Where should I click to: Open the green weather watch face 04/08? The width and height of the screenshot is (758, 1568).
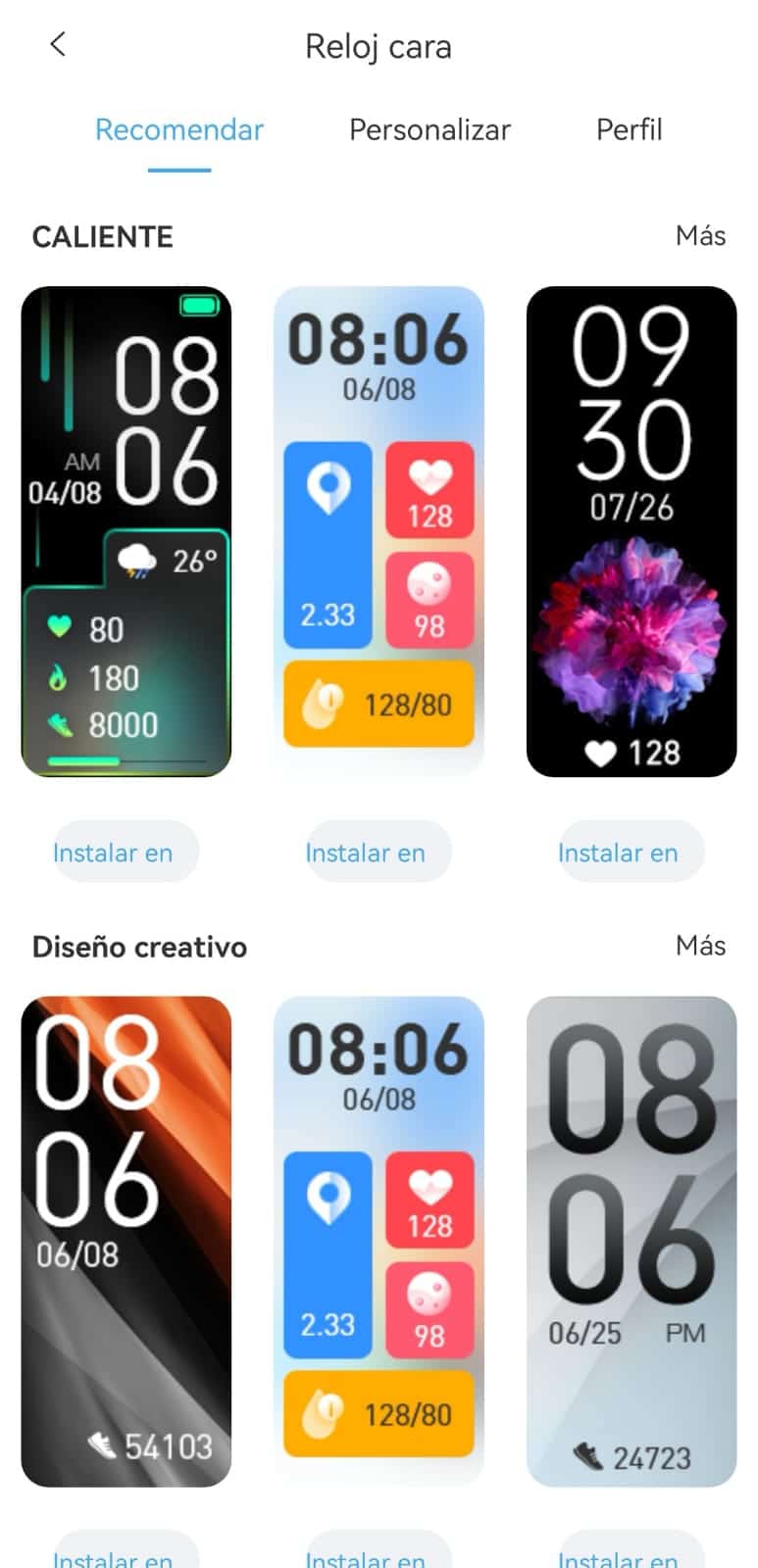tap(126, 531)
